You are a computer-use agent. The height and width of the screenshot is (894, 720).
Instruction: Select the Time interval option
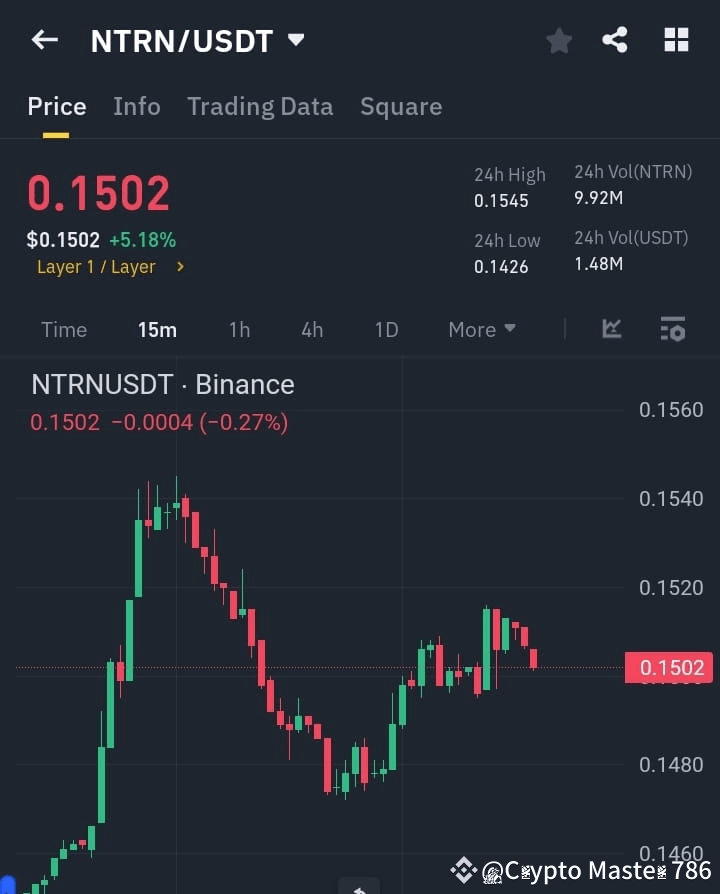(64, 329)
